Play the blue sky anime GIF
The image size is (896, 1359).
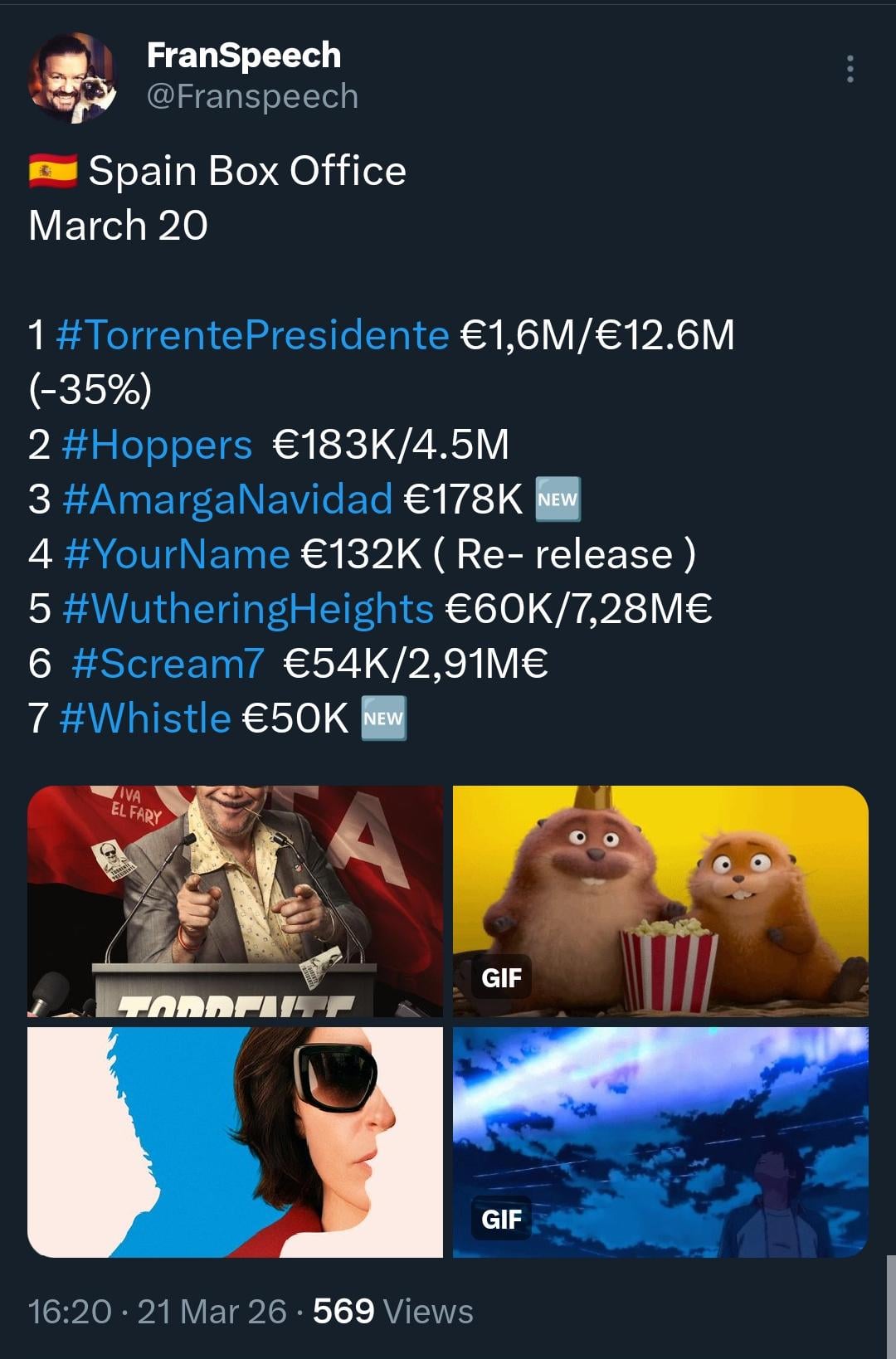coord(660,1142)
